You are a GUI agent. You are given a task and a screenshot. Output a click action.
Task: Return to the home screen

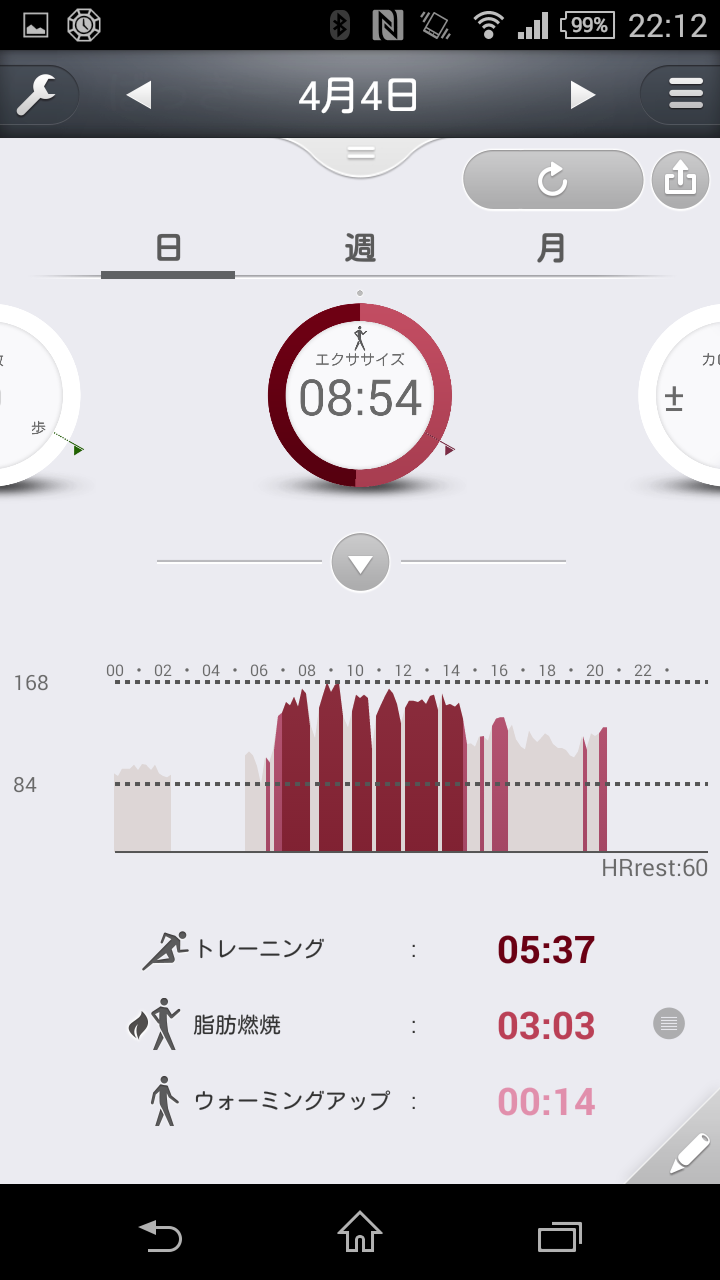360,1236
